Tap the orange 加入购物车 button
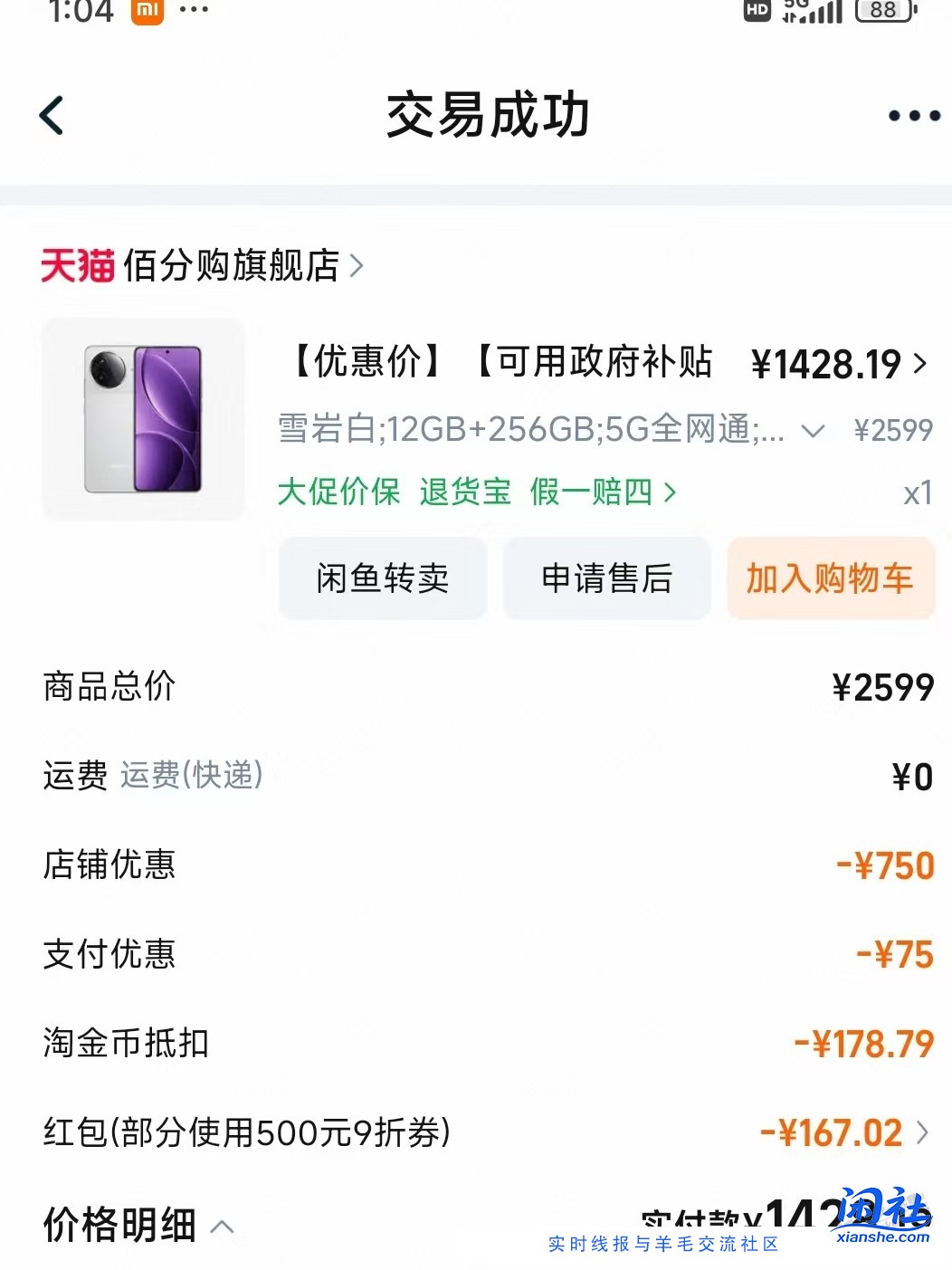This screenshot has width=952, height=1270. click(830, 579)
